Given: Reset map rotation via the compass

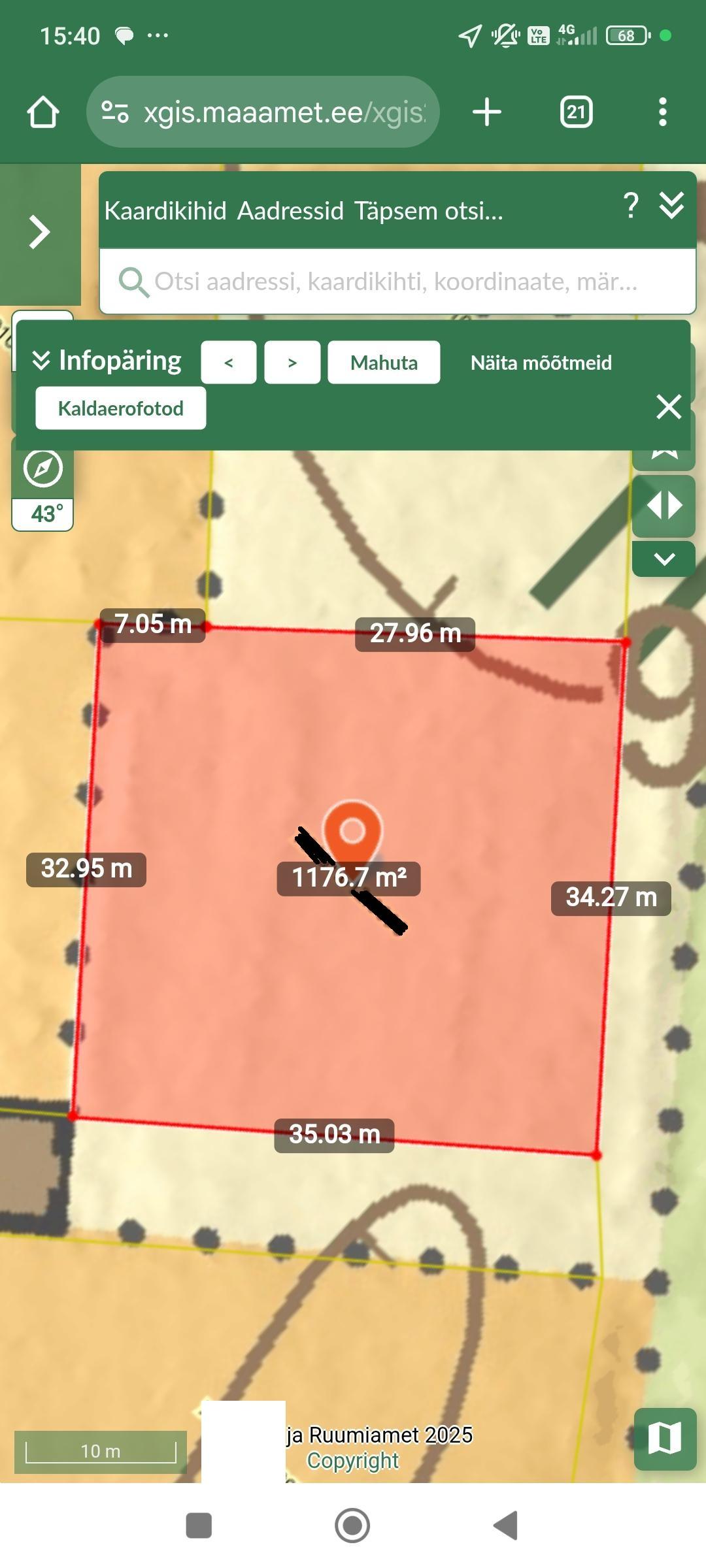Looking at the screenshot, I should click(43, 468).
